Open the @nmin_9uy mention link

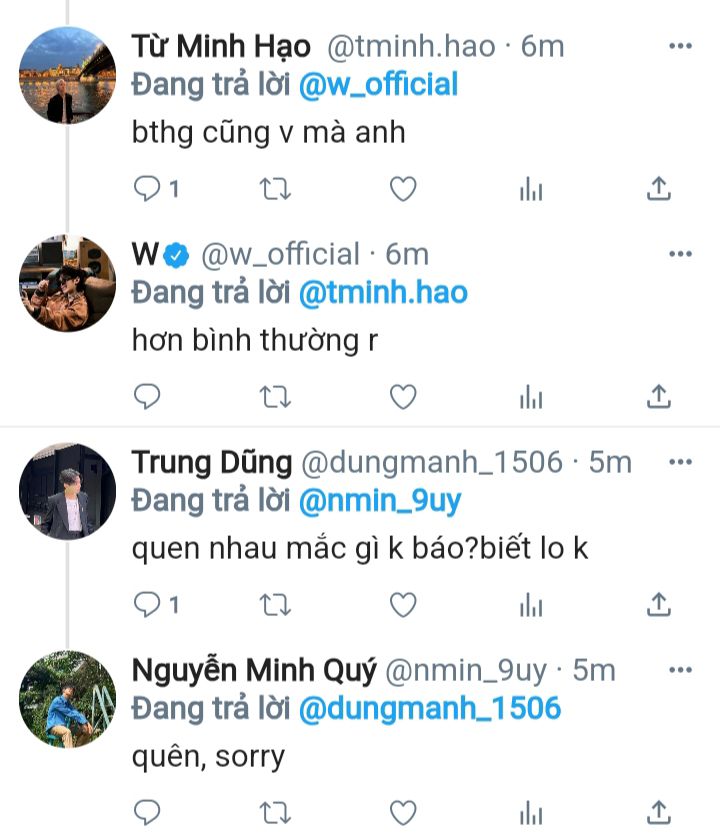coord(380,500)
